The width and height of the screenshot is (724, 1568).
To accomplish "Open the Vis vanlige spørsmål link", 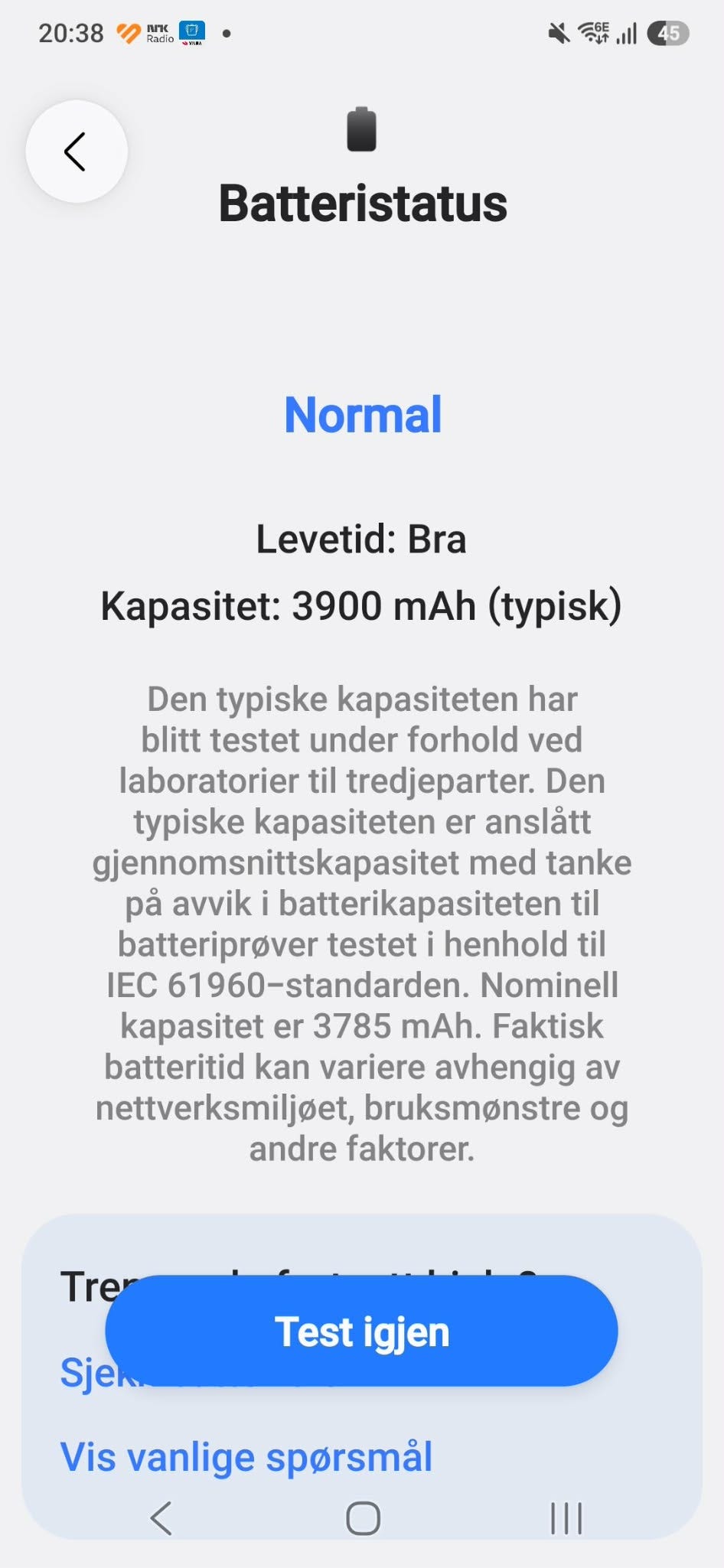I will point(246,1457).
